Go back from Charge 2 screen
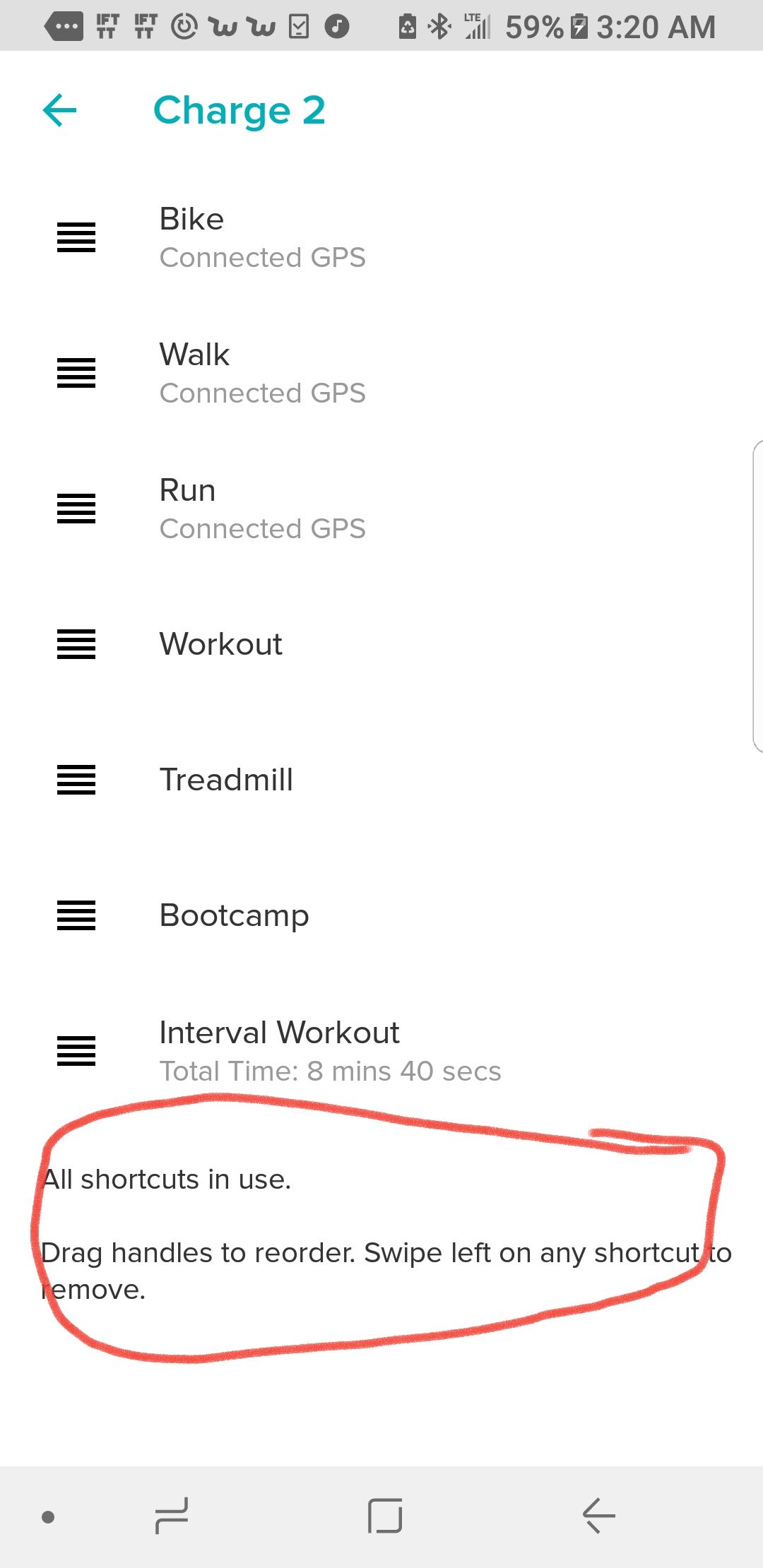763x1568 pixels. [x=60, y=110]
